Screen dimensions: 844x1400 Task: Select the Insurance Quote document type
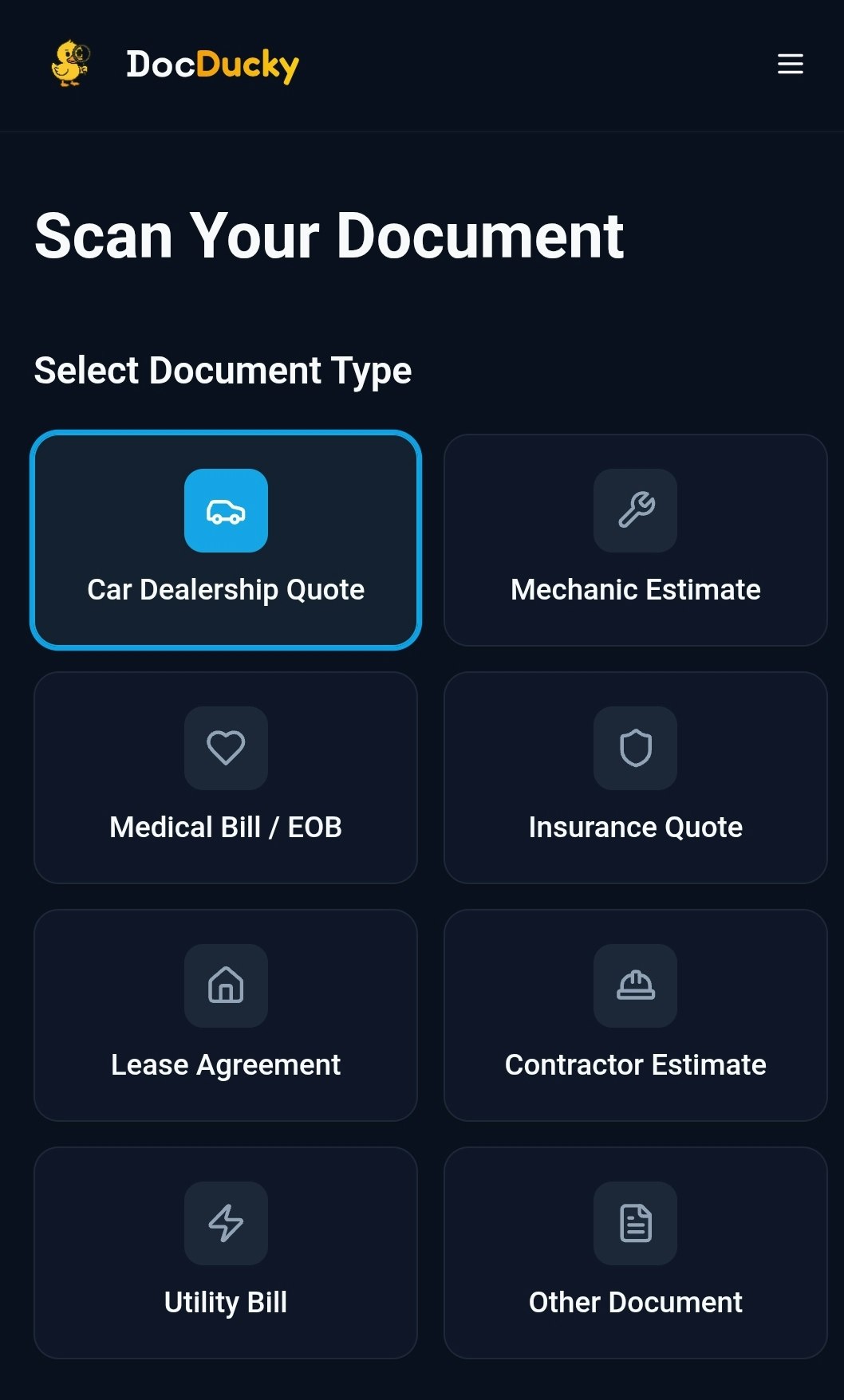[635, 777]
